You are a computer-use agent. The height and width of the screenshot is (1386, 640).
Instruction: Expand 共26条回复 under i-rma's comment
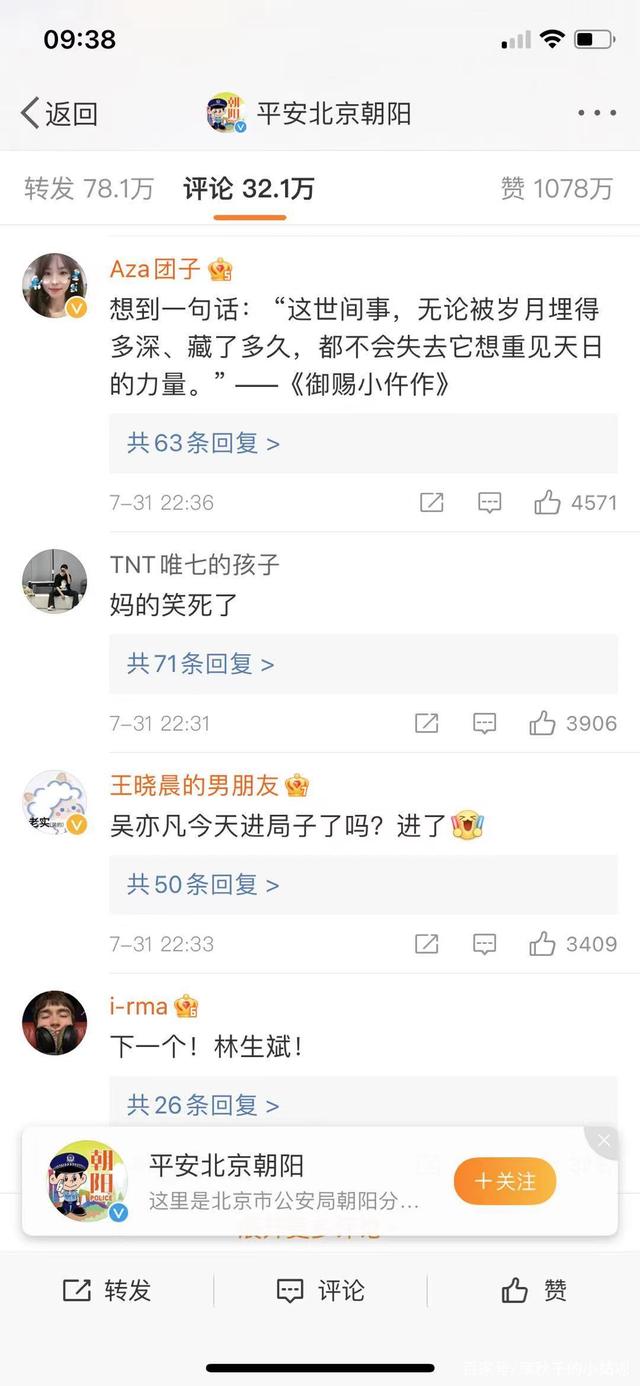pyautogui.click(x=203, y=1105)
